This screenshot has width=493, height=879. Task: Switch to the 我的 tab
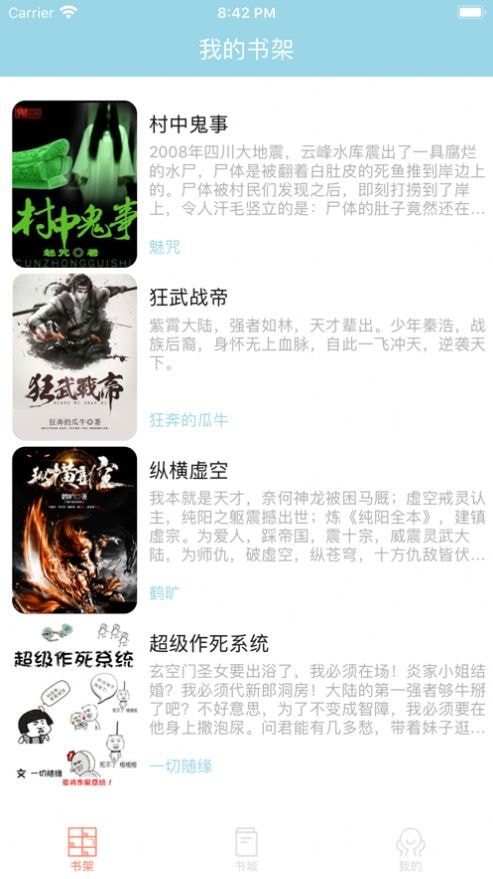pyautogui.click(x=411, y=849)
